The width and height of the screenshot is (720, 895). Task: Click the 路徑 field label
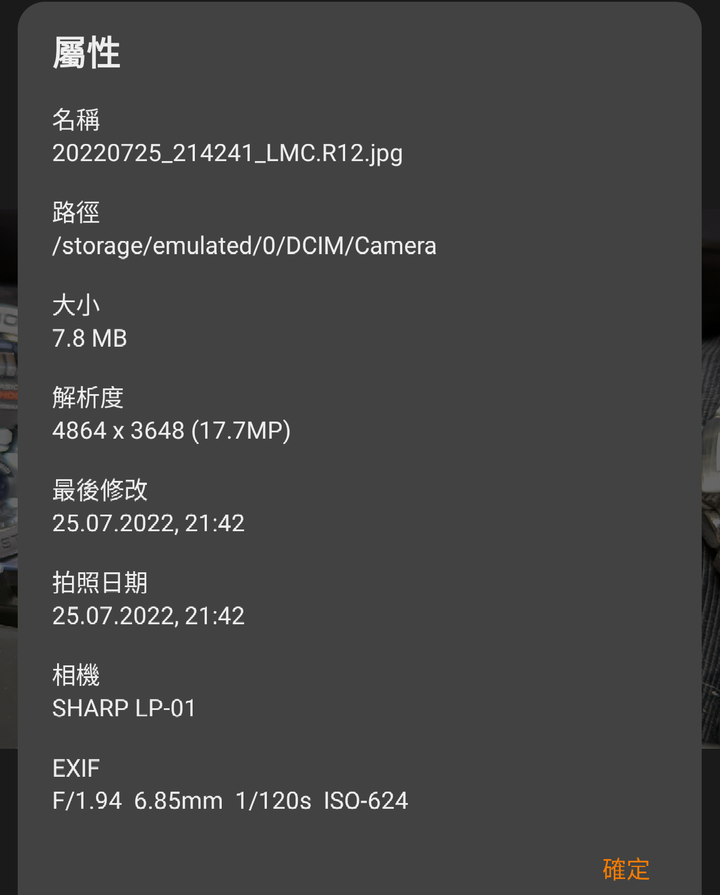point(77,213)
